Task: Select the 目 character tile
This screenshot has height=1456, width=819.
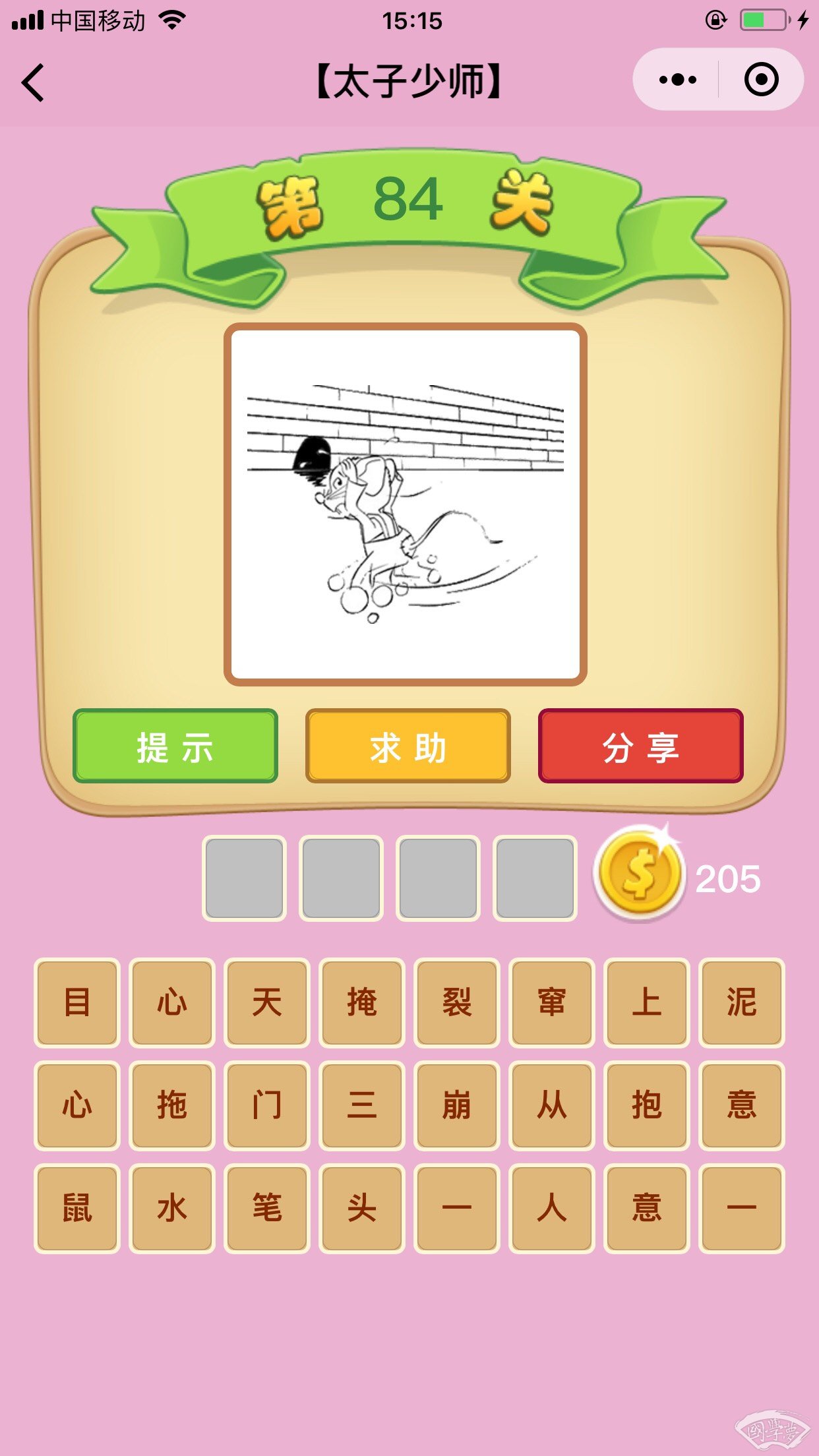Action: 77,1002
